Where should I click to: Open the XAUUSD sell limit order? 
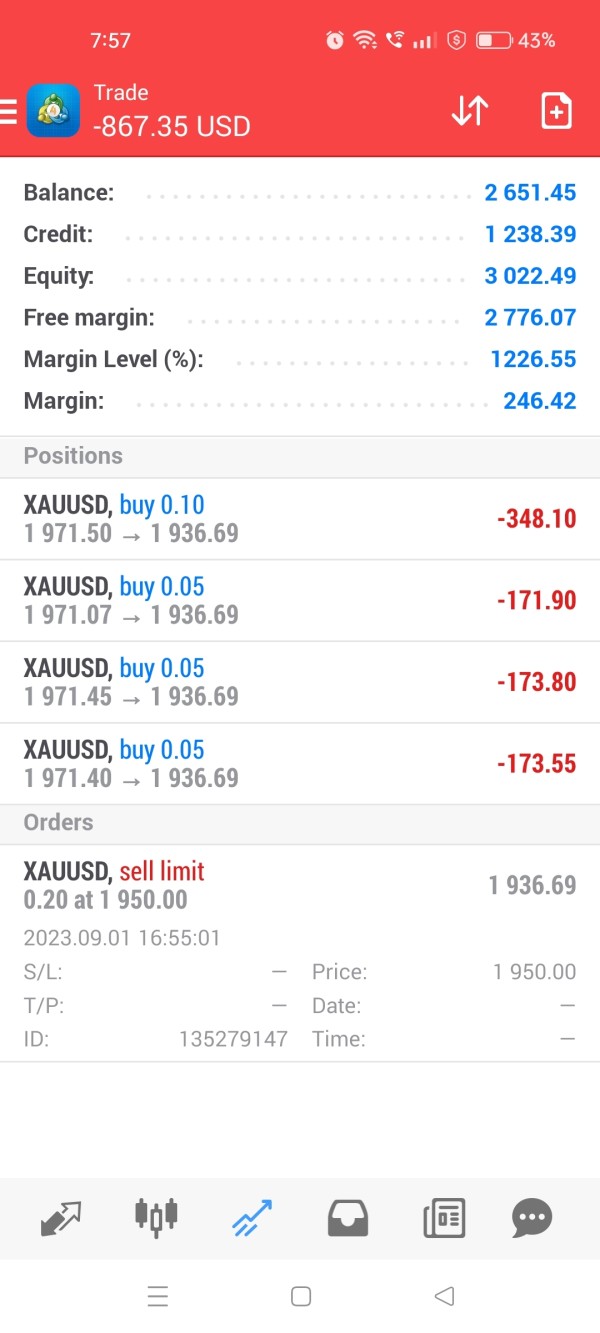300,885
